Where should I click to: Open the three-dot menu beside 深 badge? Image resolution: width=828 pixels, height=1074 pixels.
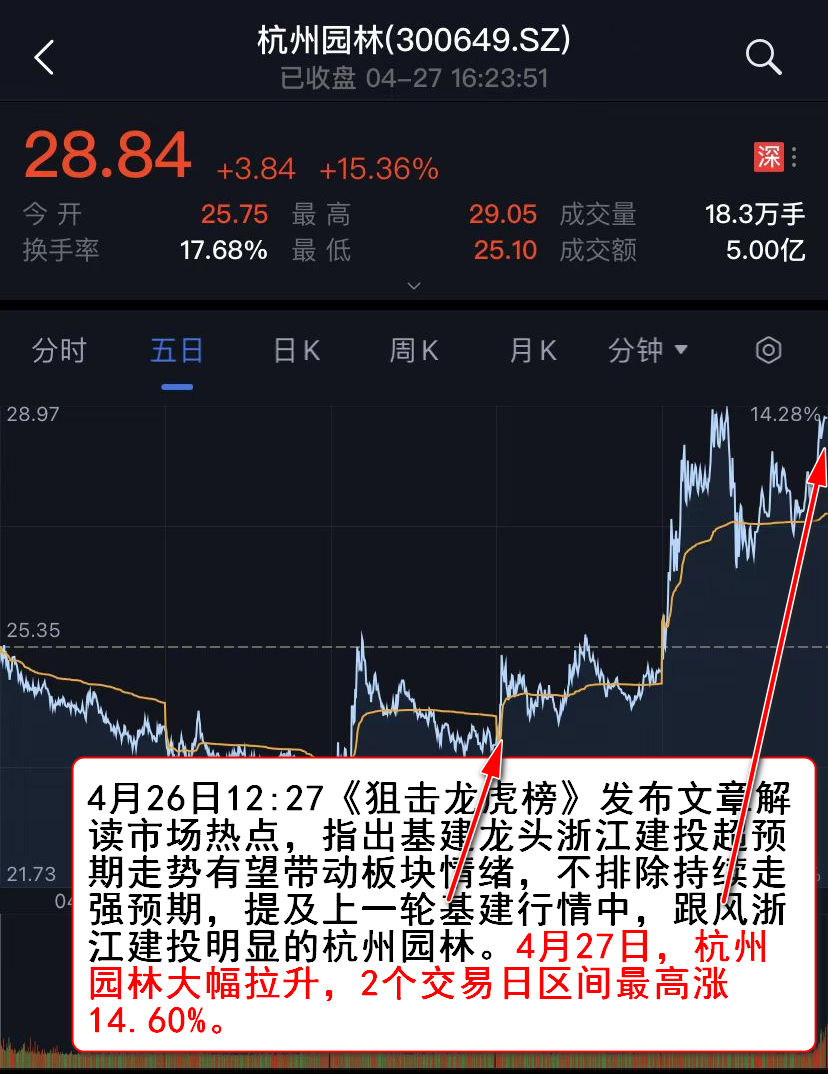coord(794,157)
